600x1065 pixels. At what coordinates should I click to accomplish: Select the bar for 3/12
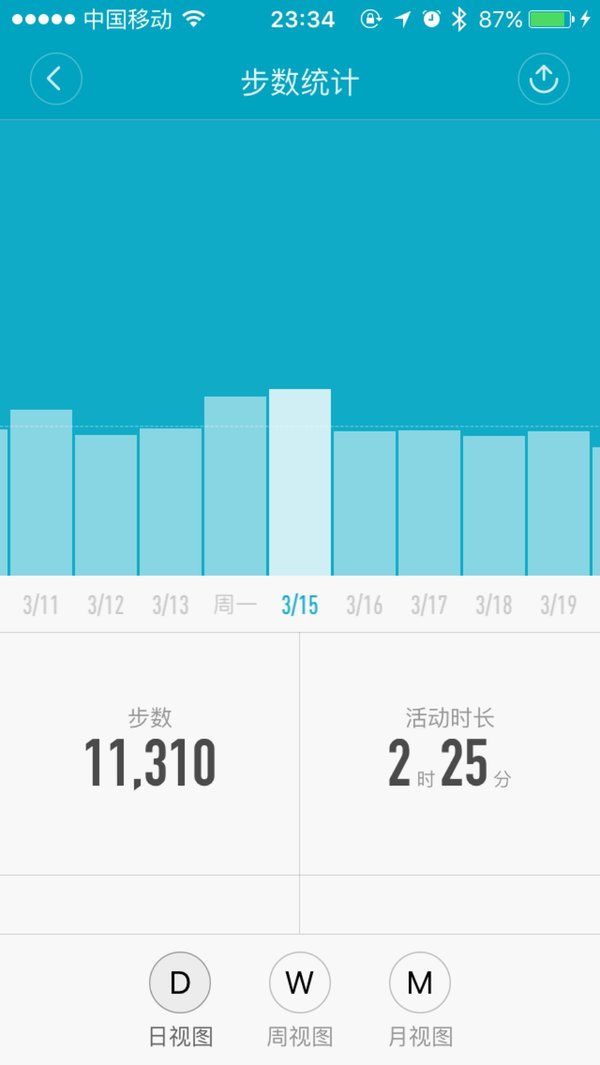pos(106,505)
